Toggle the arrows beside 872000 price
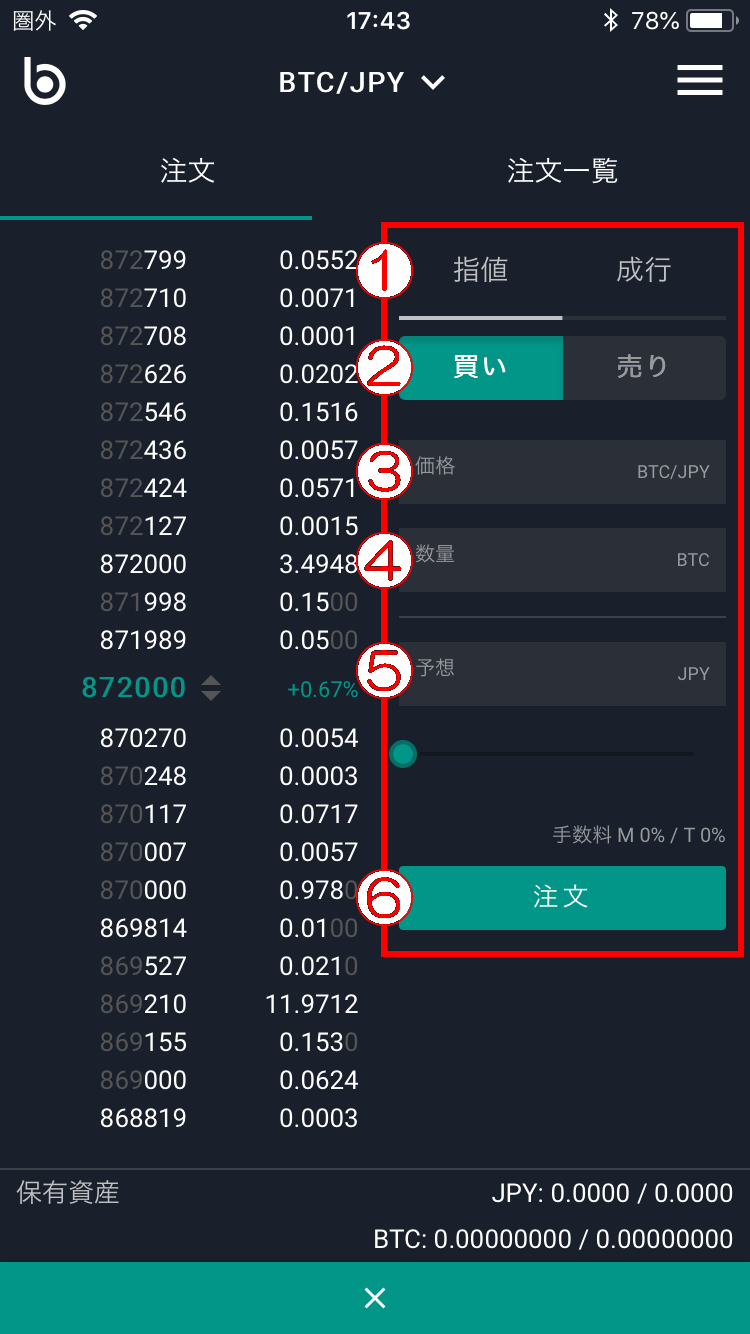This screenshot has height=1334, width=750. click(x=211, y=688)
